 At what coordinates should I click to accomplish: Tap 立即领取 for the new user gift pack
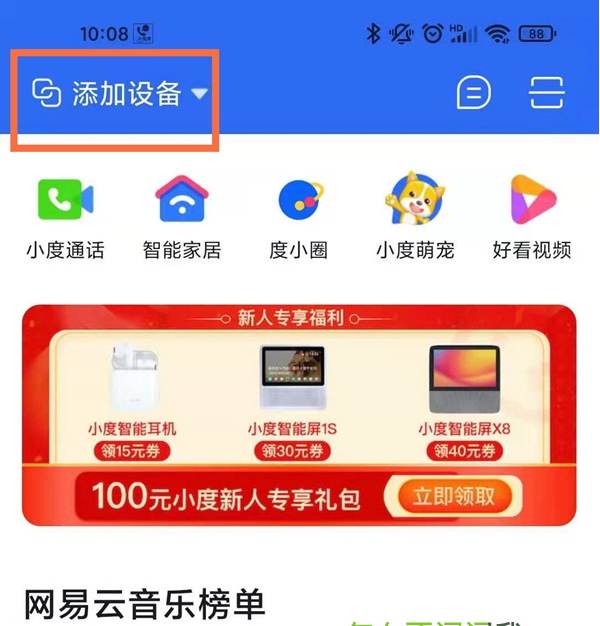pos(454,496)
